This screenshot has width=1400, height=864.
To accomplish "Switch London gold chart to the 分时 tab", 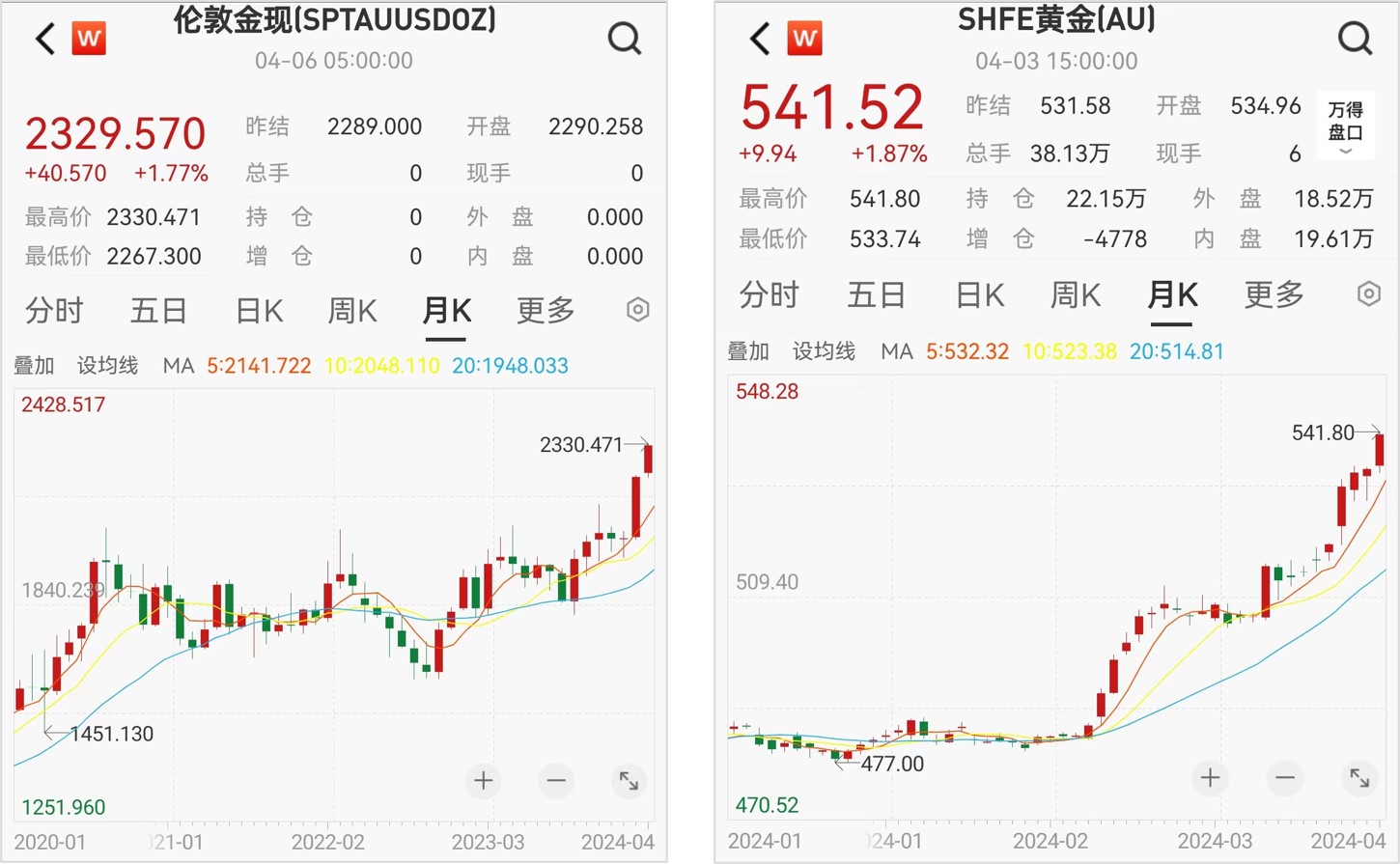I will click(x=54, y=311).
